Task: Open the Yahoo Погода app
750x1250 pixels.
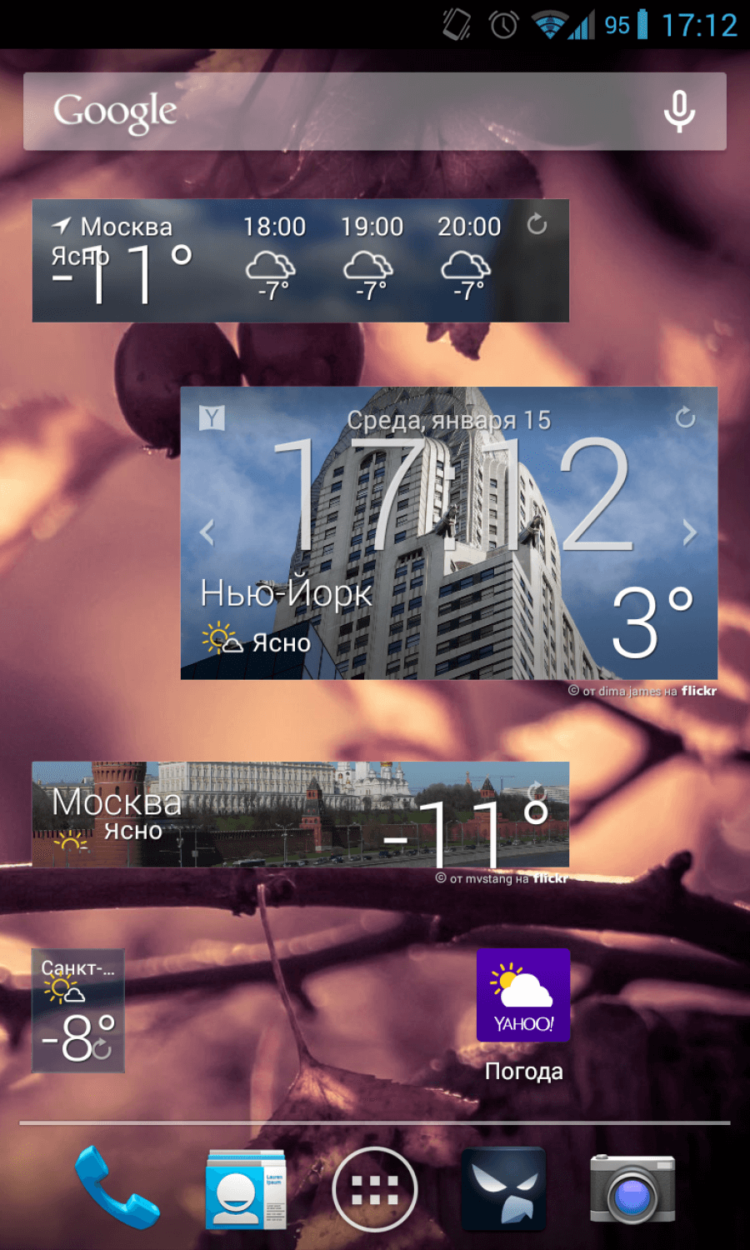Action: [x=523, y=995]
